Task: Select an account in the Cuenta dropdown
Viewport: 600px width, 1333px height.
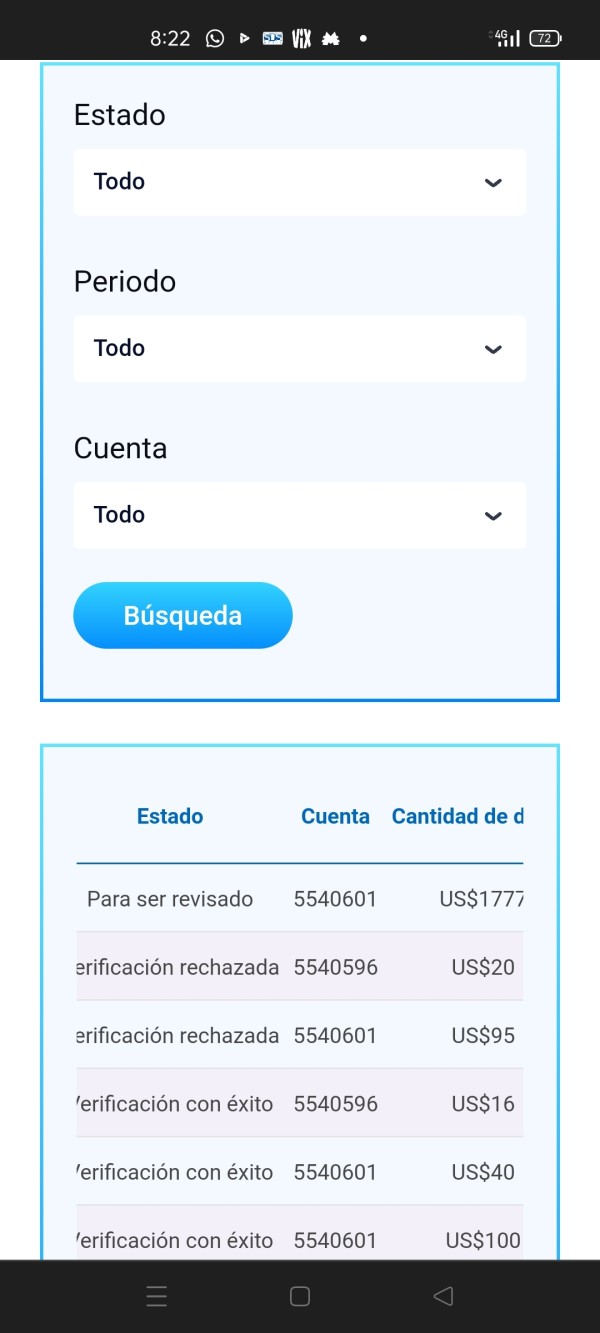Action: tap(299, 515)
